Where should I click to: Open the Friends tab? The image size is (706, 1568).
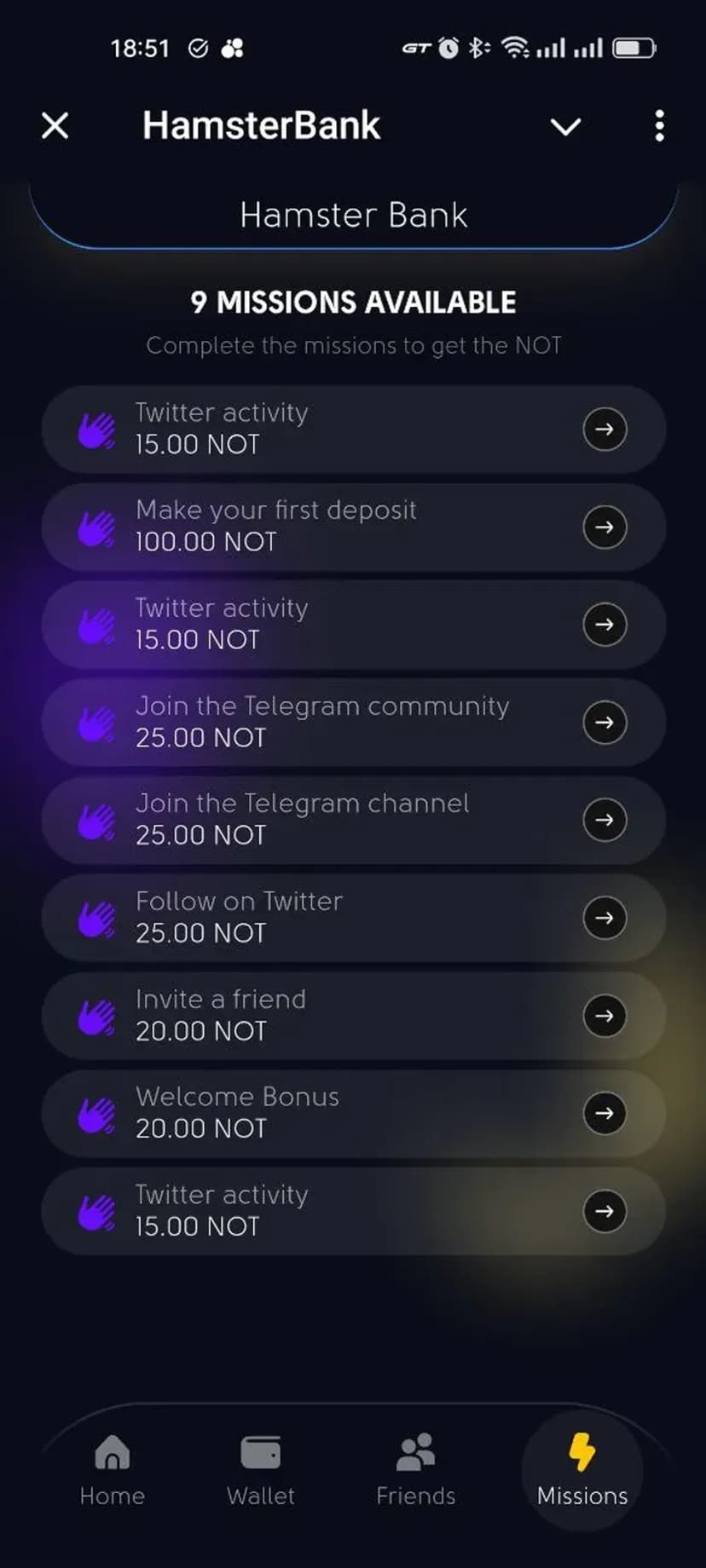(416, 1469)
